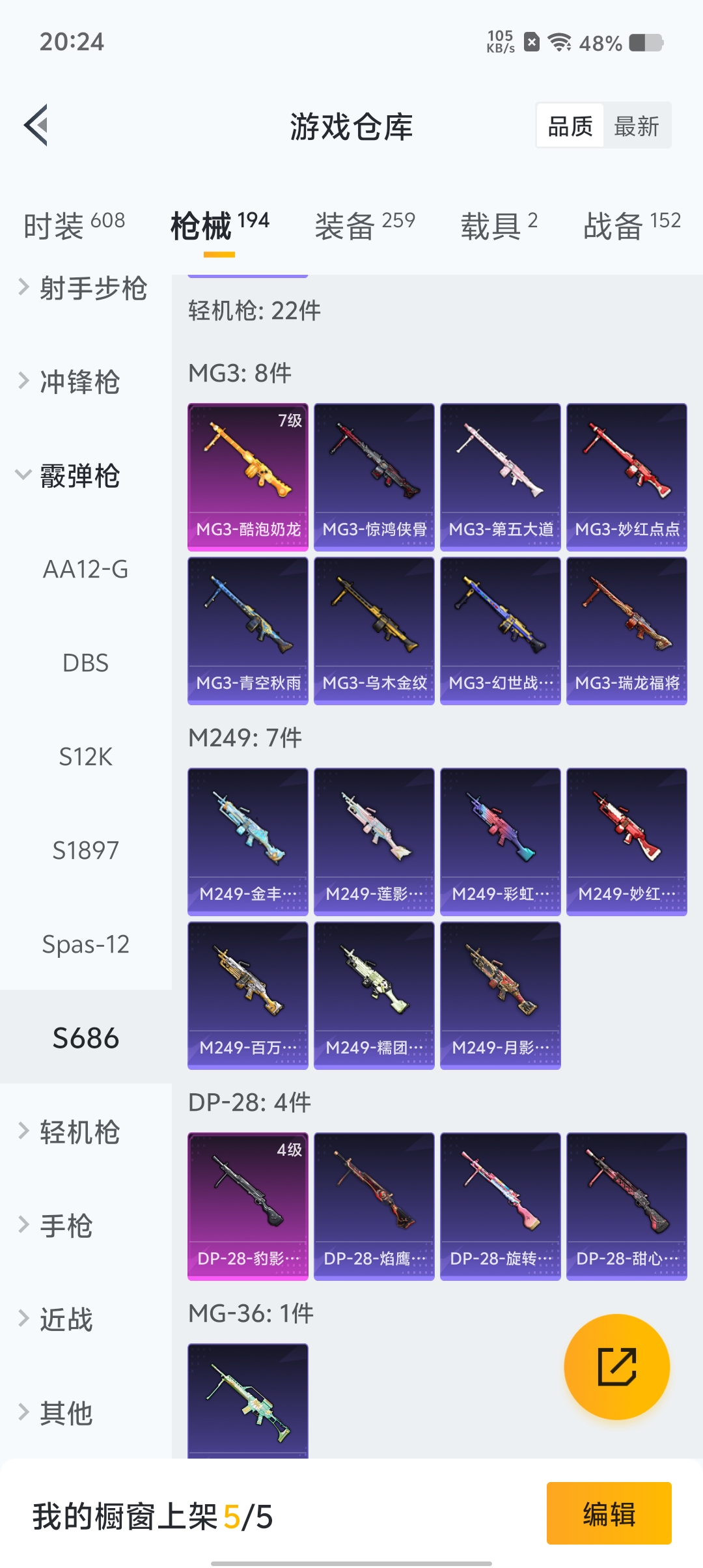The height and width of the screenshot is (1568, 703).
Task: Collapse the 霰弹枪 category
Action: tap(79, 475)
